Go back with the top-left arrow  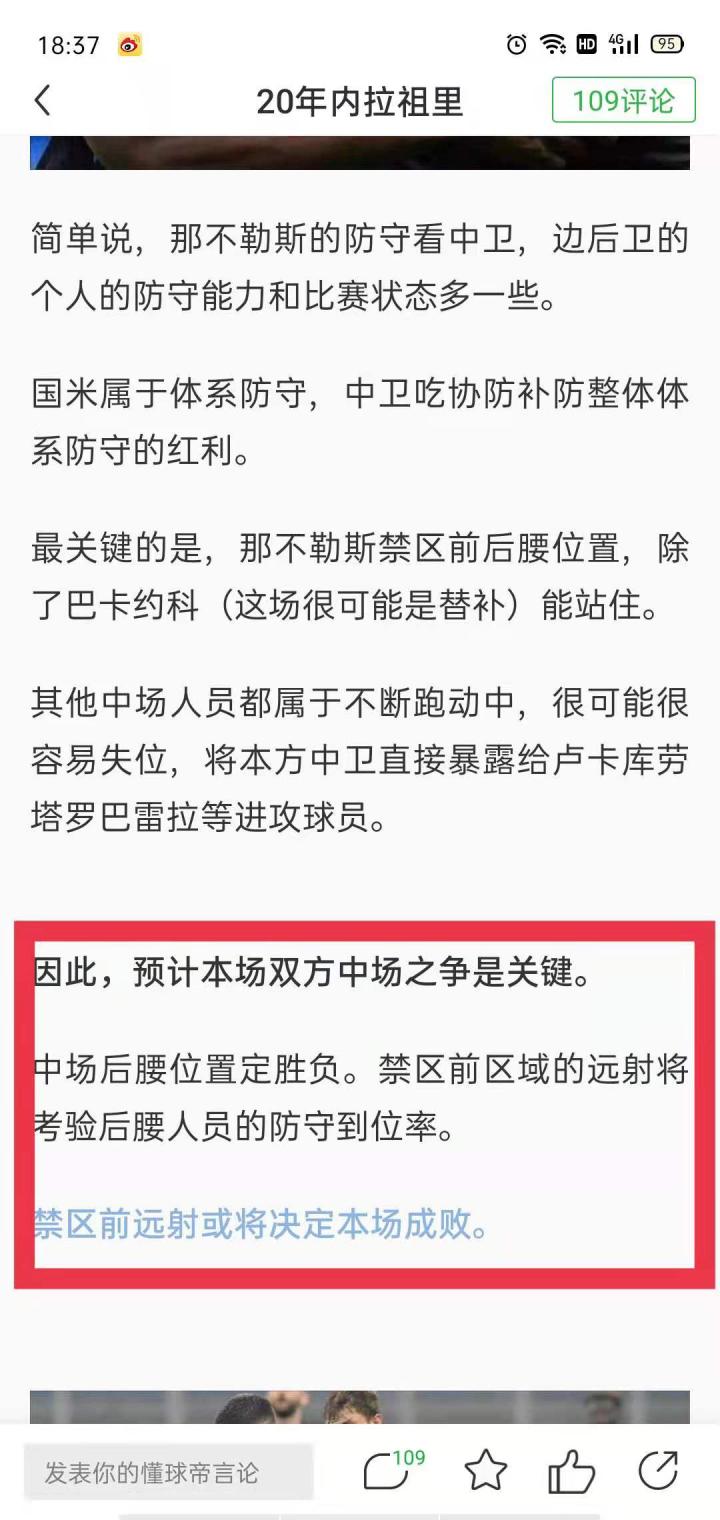tap(42, 101)
